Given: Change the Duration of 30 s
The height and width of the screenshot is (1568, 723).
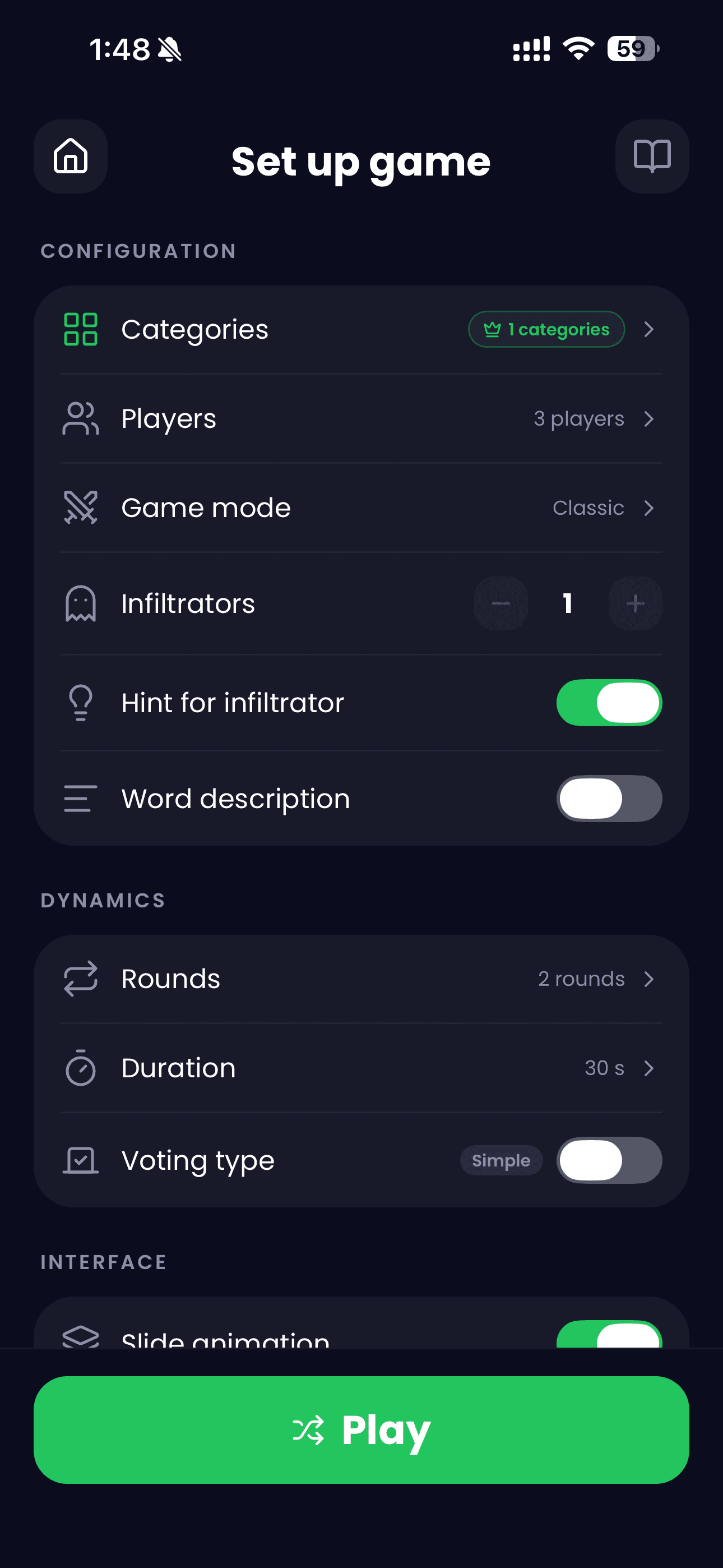Looking at the screenshot, I should click(x=361, y=1068).
